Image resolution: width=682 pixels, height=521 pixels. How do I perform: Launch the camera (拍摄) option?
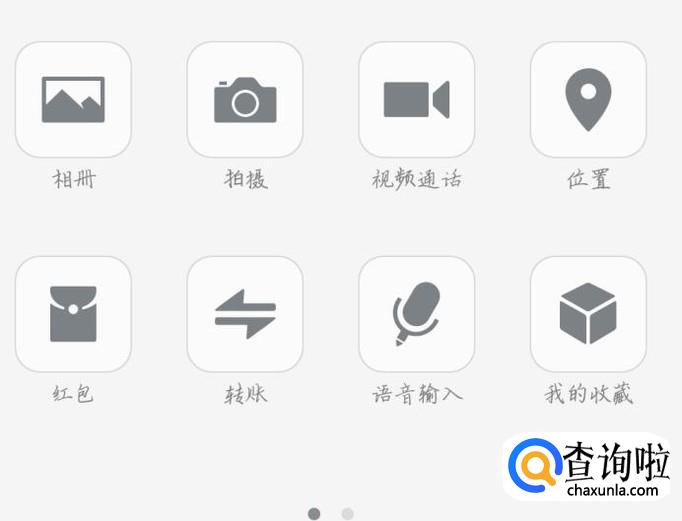coord(245,100)
